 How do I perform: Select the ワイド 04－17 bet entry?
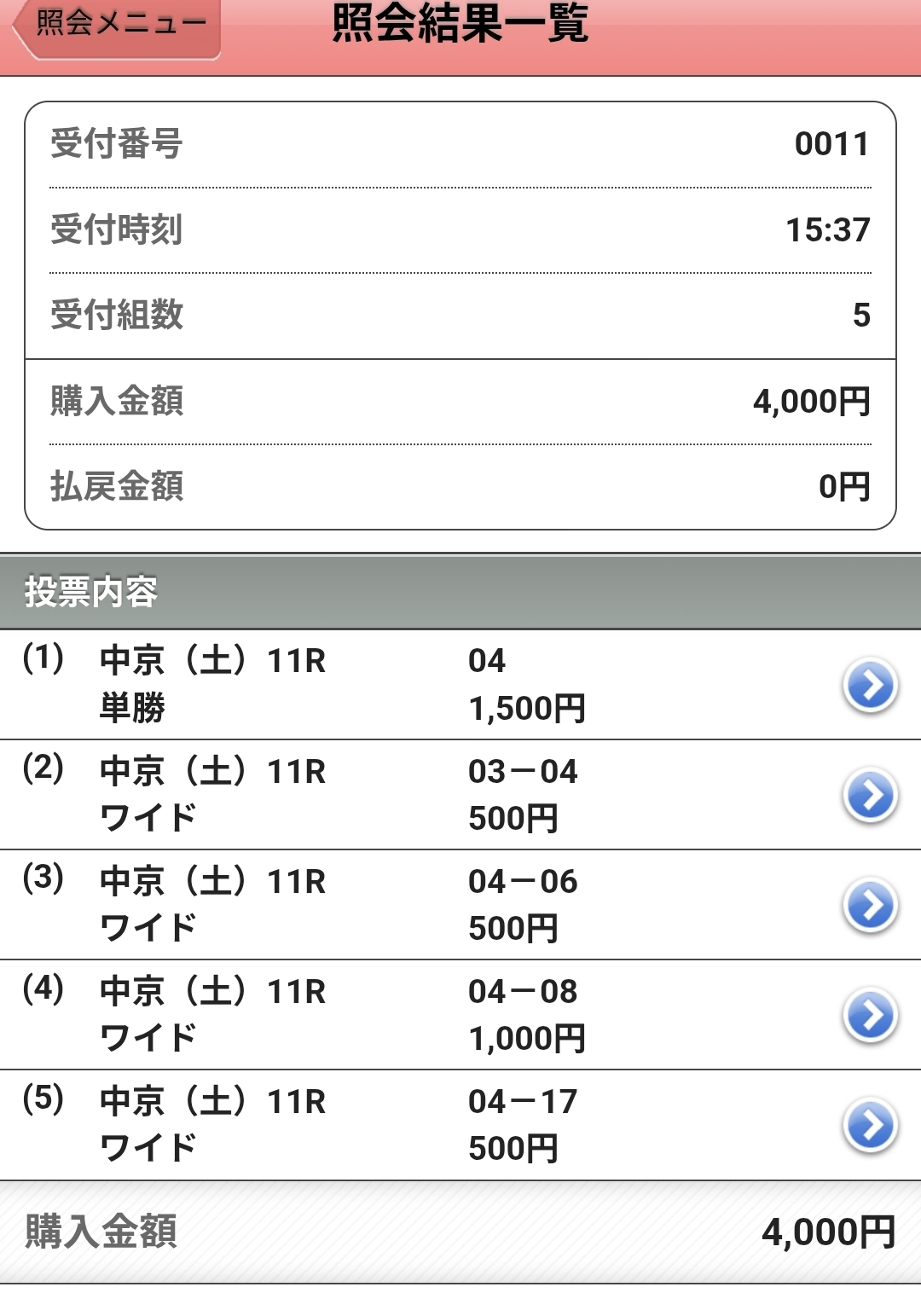click(x=870, y=1125)
